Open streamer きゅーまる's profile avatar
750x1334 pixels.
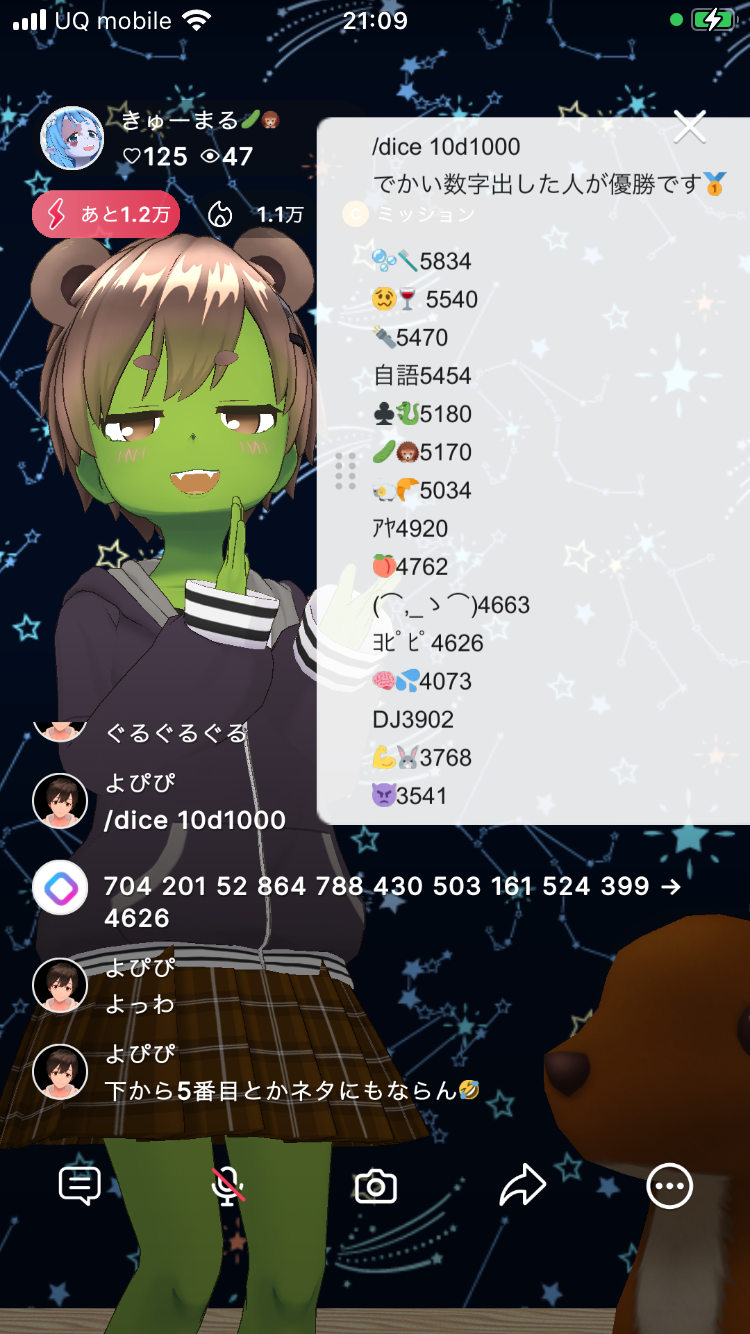(x=72, y=138)
